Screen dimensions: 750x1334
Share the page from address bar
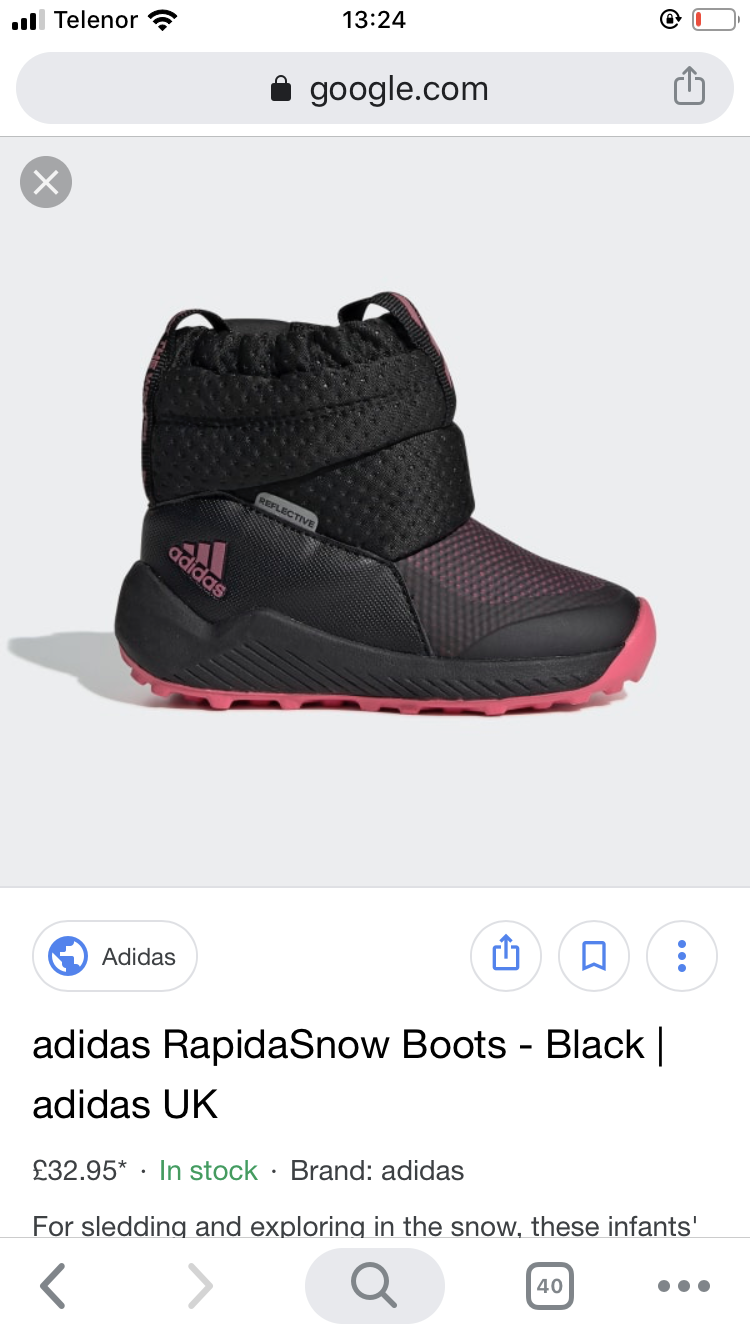pyautogui.click(x=689, y=87)
